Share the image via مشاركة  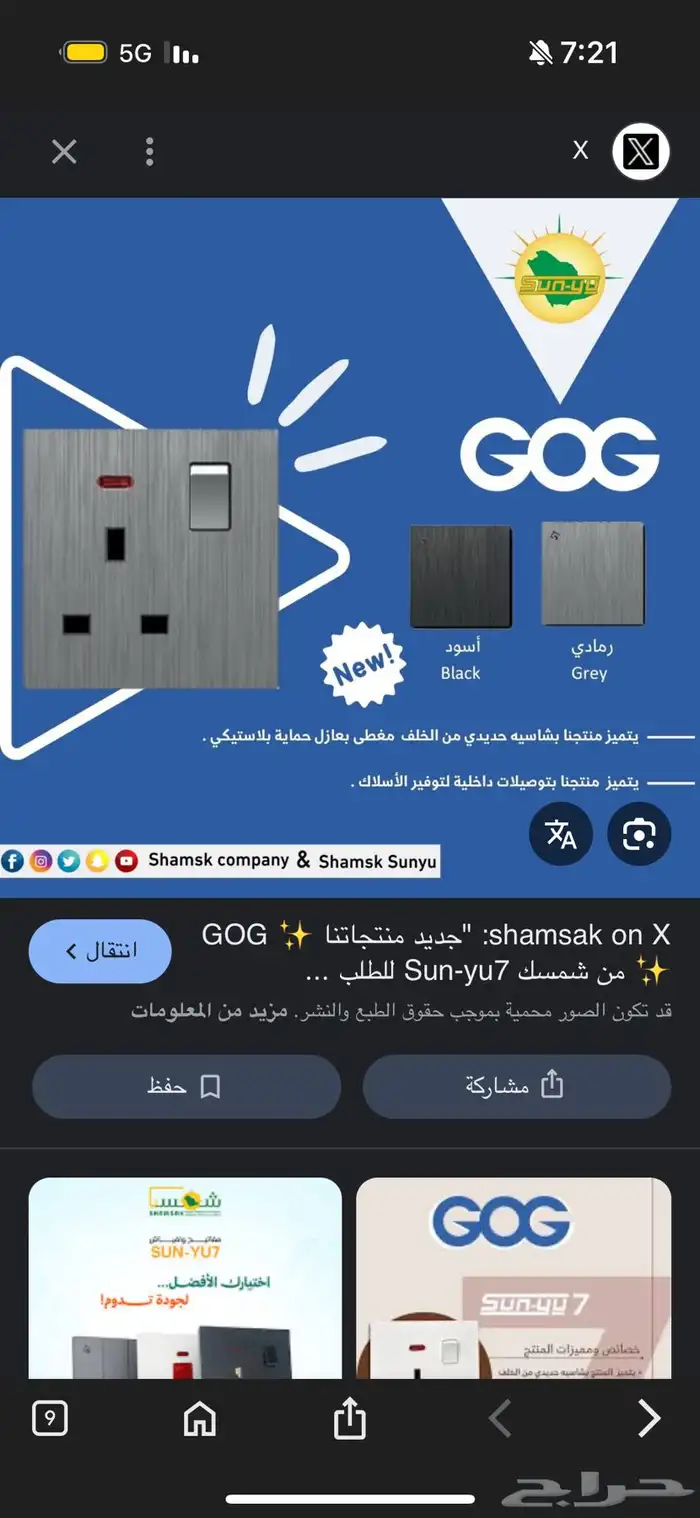516,1086
